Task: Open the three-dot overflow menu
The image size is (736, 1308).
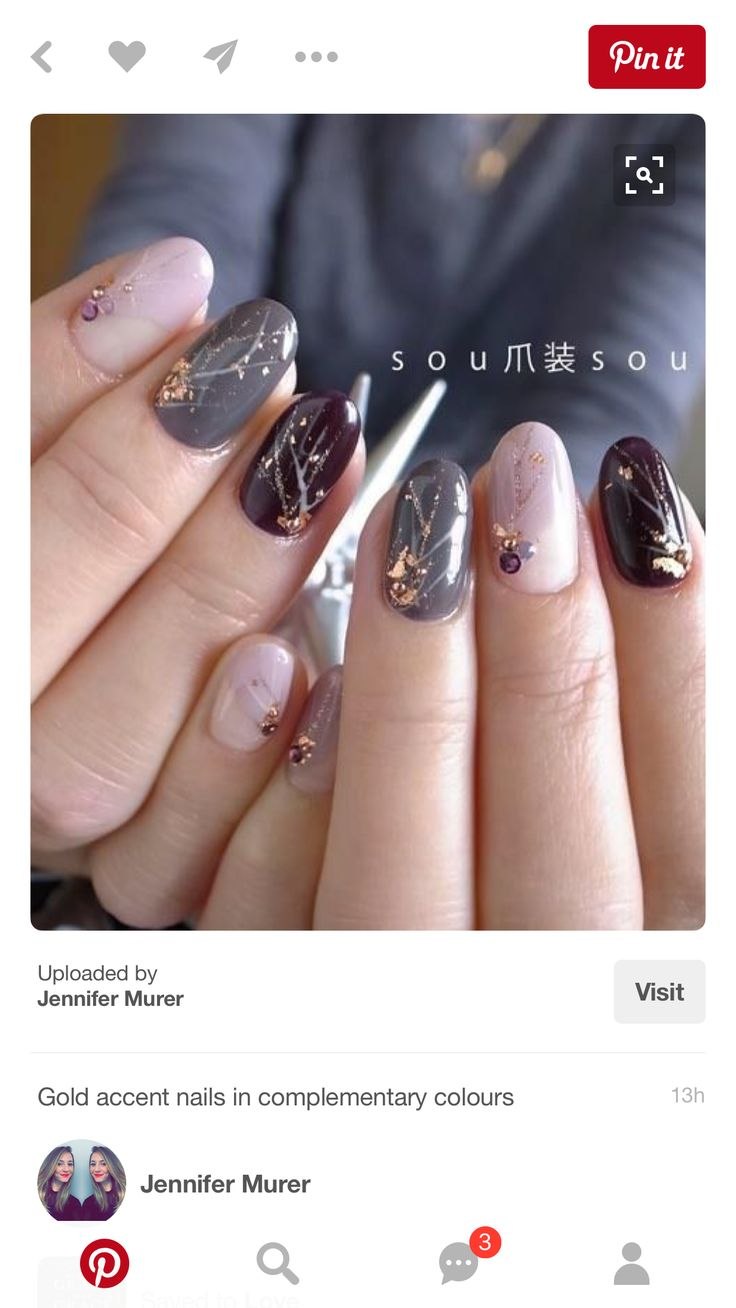Action: (x=316, y=57)
